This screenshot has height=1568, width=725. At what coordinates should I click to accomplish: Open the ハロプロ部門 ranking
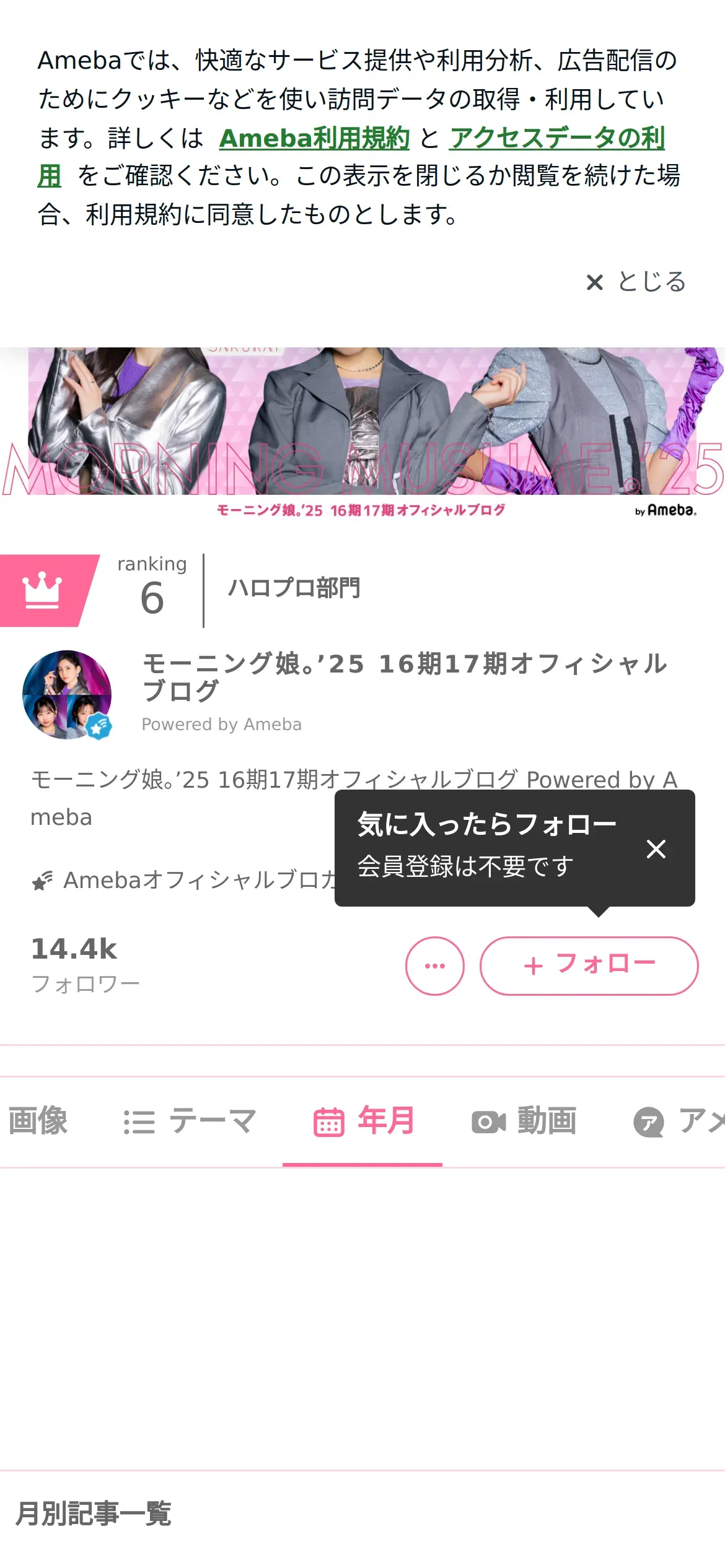[x=294, y=588]
